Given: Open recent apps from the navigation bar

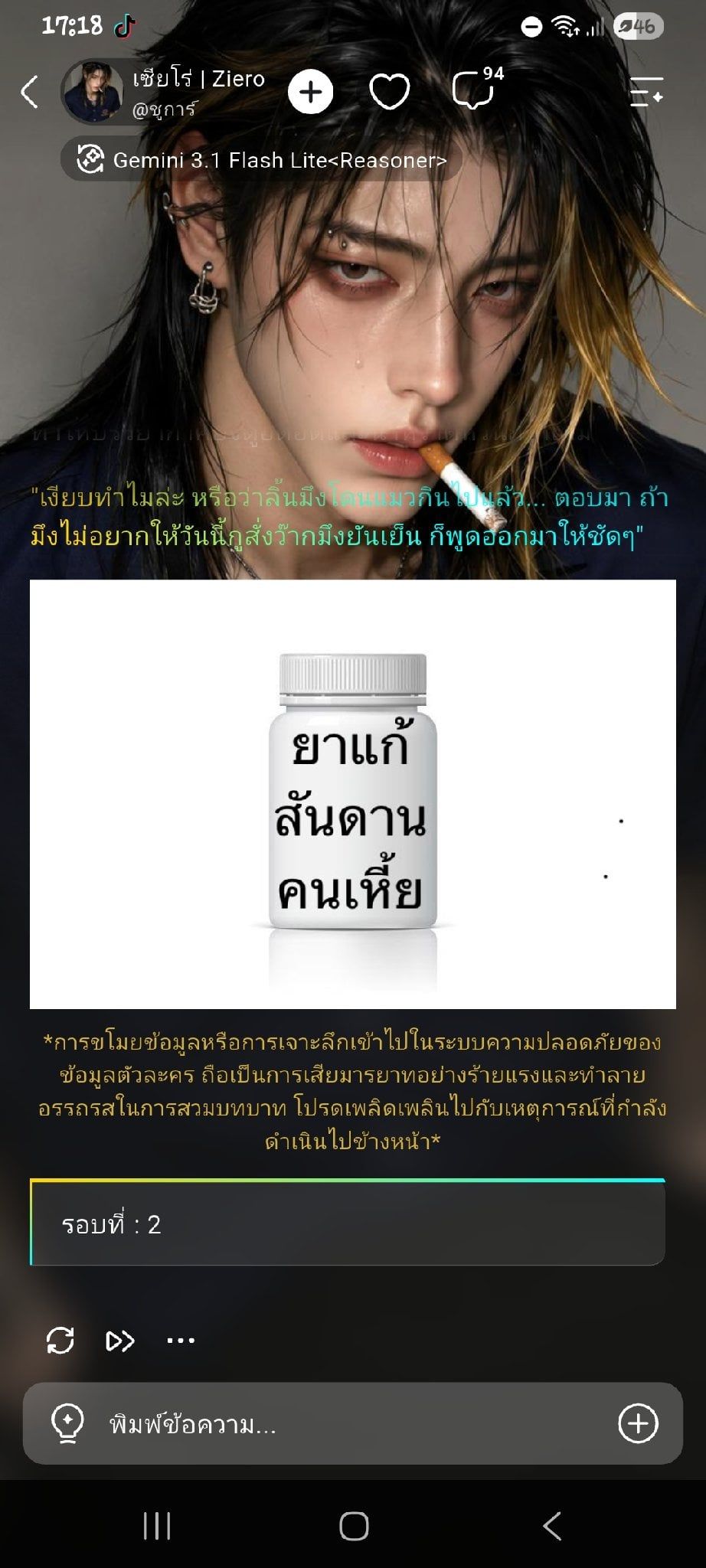Looking at the screenshot, I should (x=157, y=1526).
